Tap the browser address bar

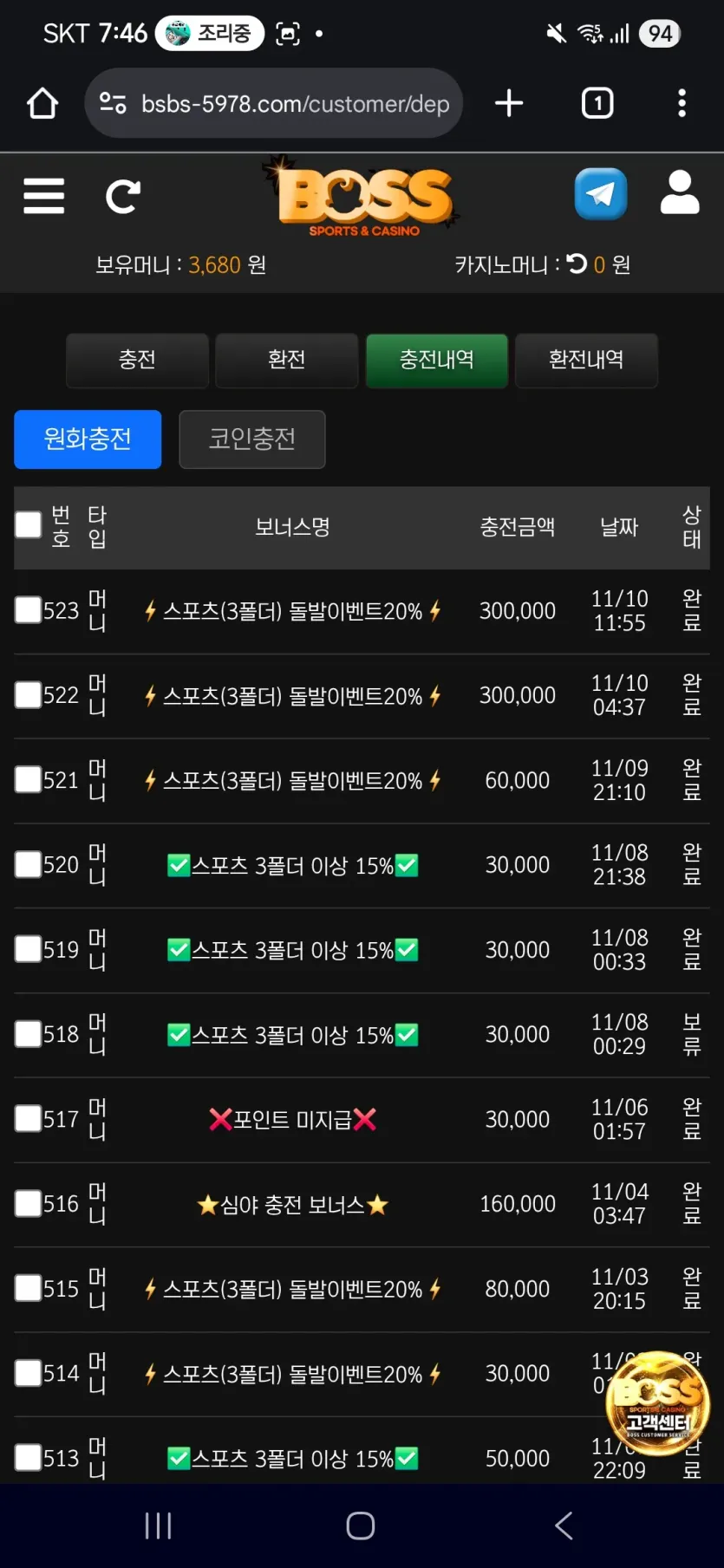click(x=274, y=103)
